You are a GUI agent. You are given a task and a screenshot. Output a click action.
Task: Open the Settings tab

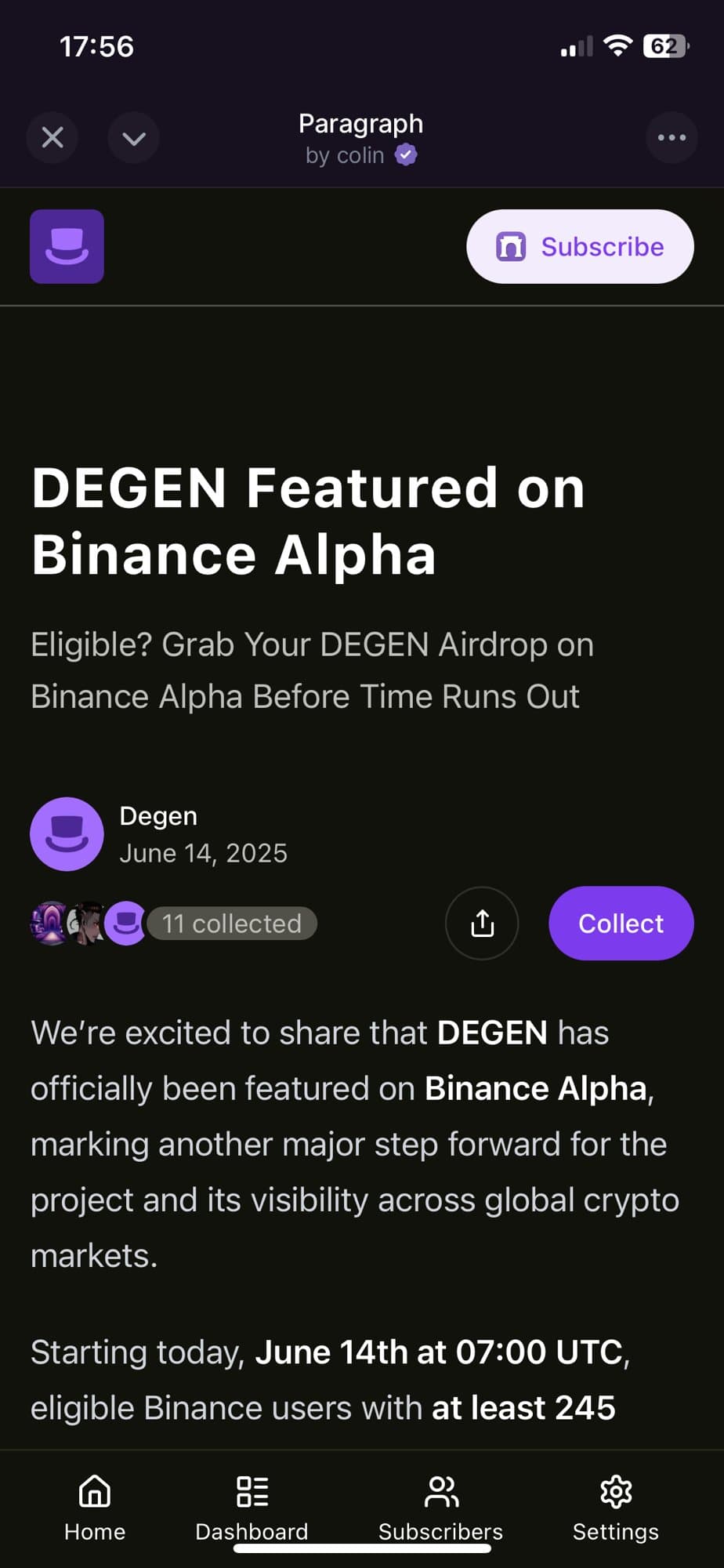tap(616, 1507)
